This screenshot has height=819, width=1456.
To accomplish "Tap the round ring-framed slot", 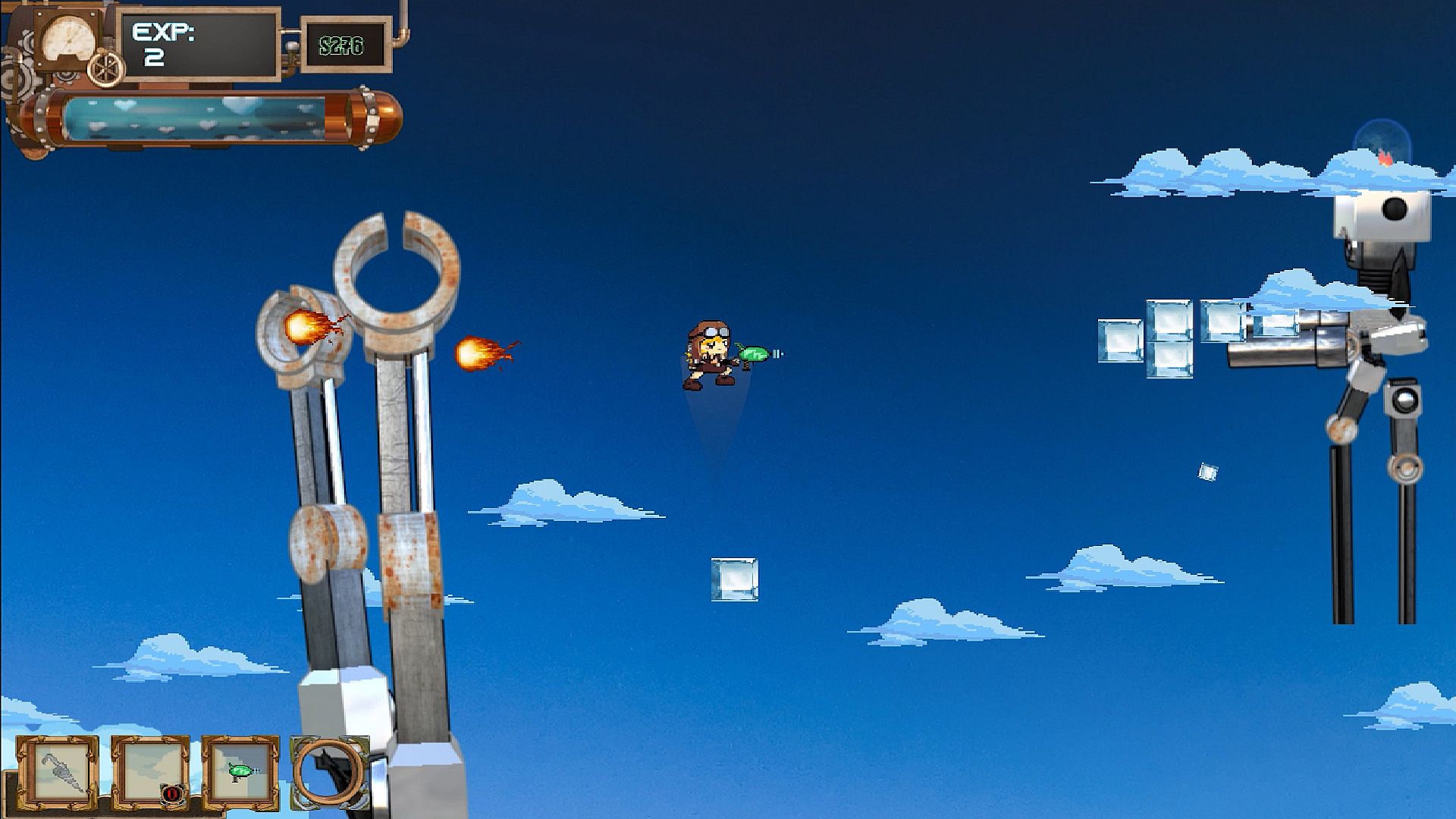I will click(x=328, y=773).
